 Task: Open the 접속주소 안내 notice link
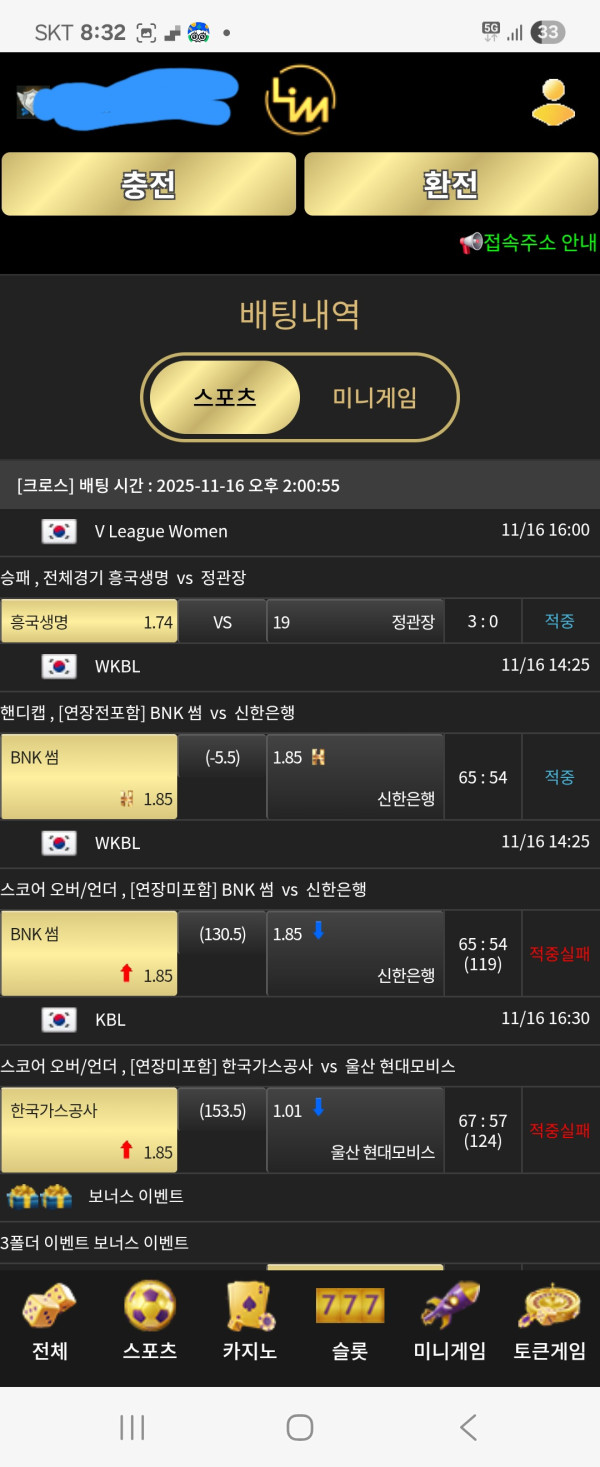click(x=529, y=243)
